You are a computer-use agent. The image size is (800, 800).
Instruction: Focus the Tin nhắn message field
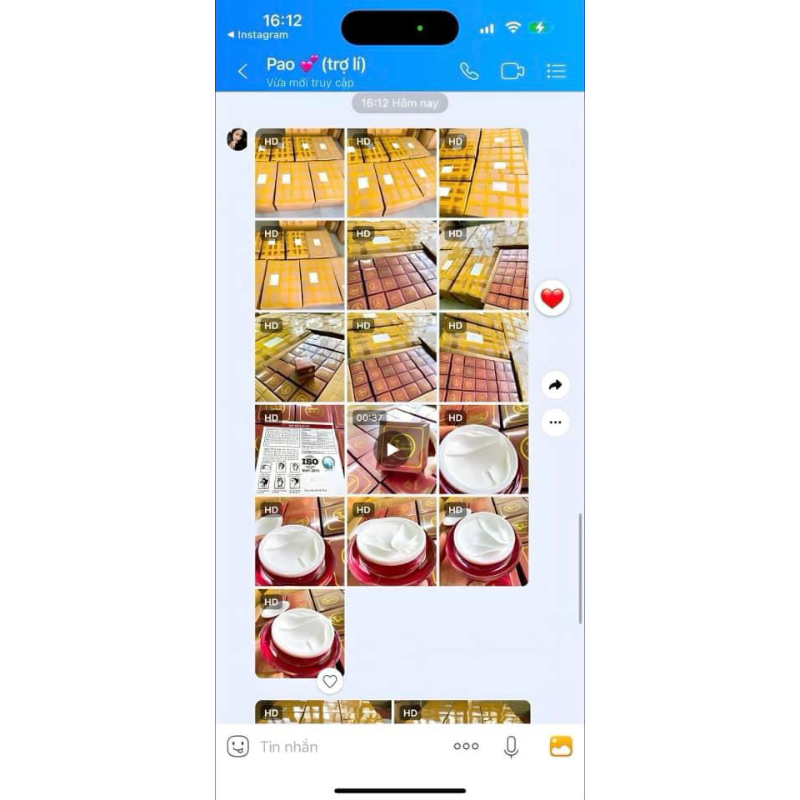(340, 746)
